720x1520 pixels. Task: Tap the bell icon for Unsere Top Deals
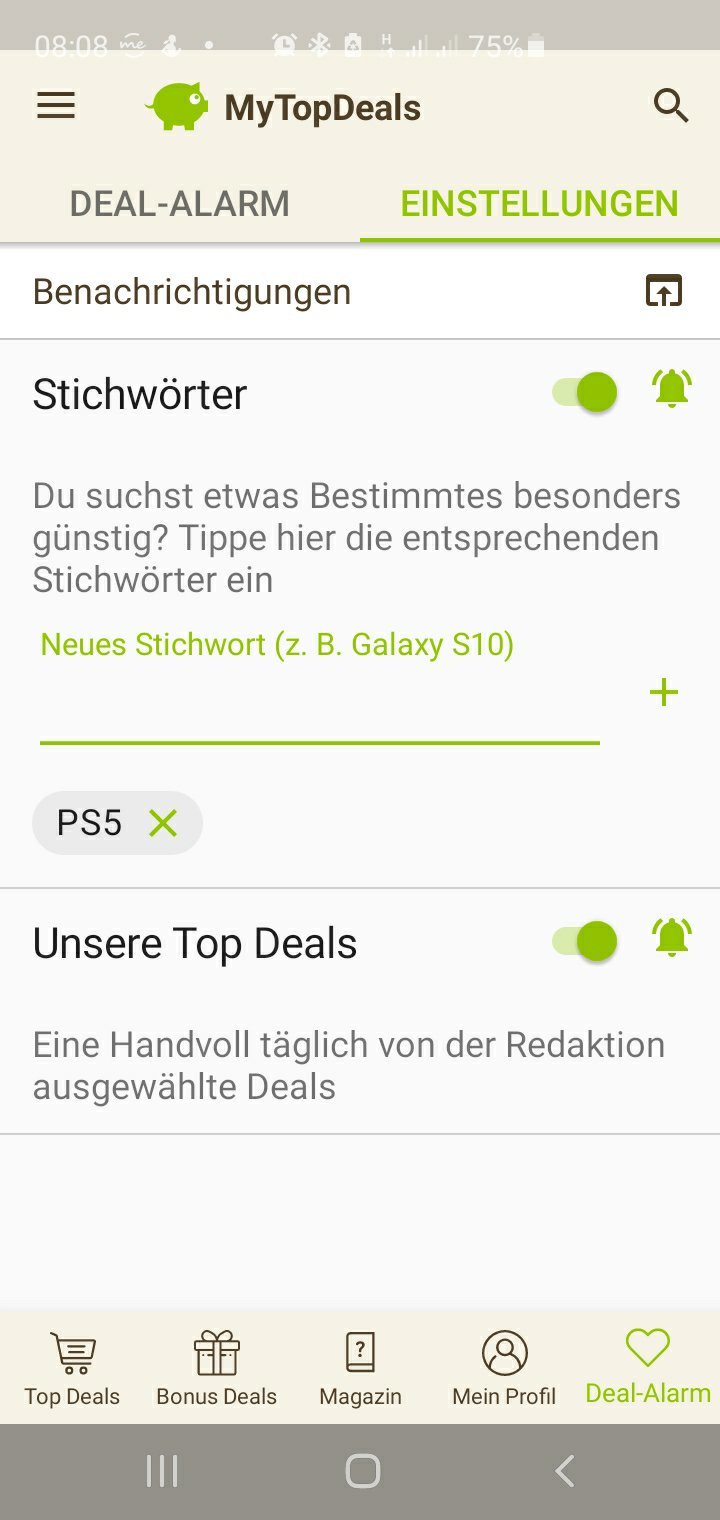[x=672, y=938]
